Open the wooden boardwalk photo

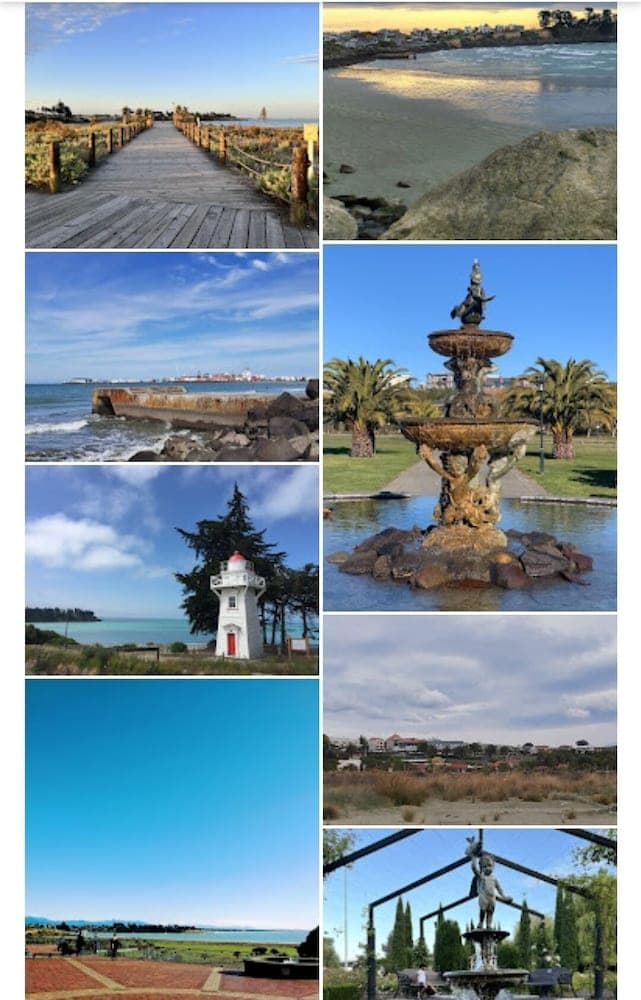tap(171, 125)
